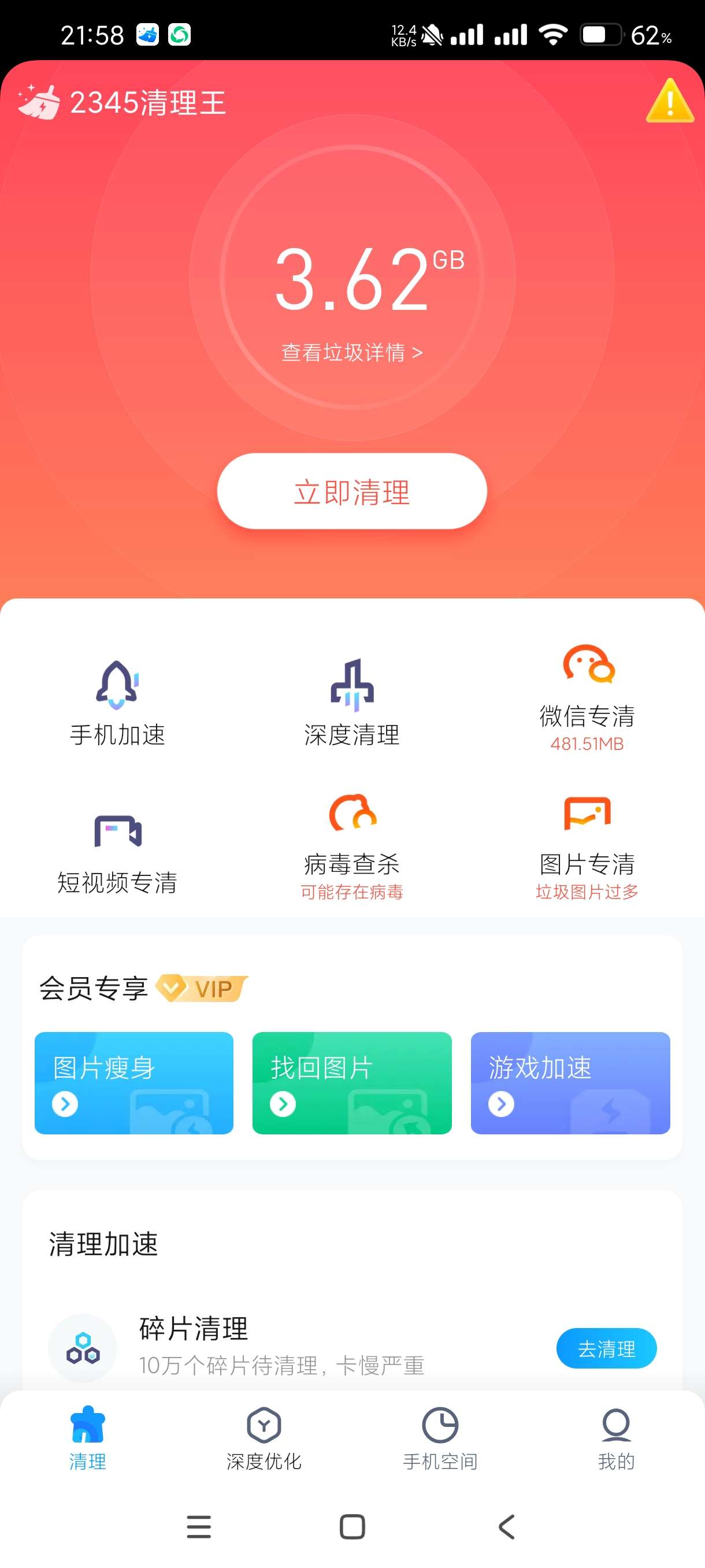Image resolution: width=705 pixels, height=1568 pixels.
Task: Open the 游戏加速 VIP card
Action: coord(570,1082)
